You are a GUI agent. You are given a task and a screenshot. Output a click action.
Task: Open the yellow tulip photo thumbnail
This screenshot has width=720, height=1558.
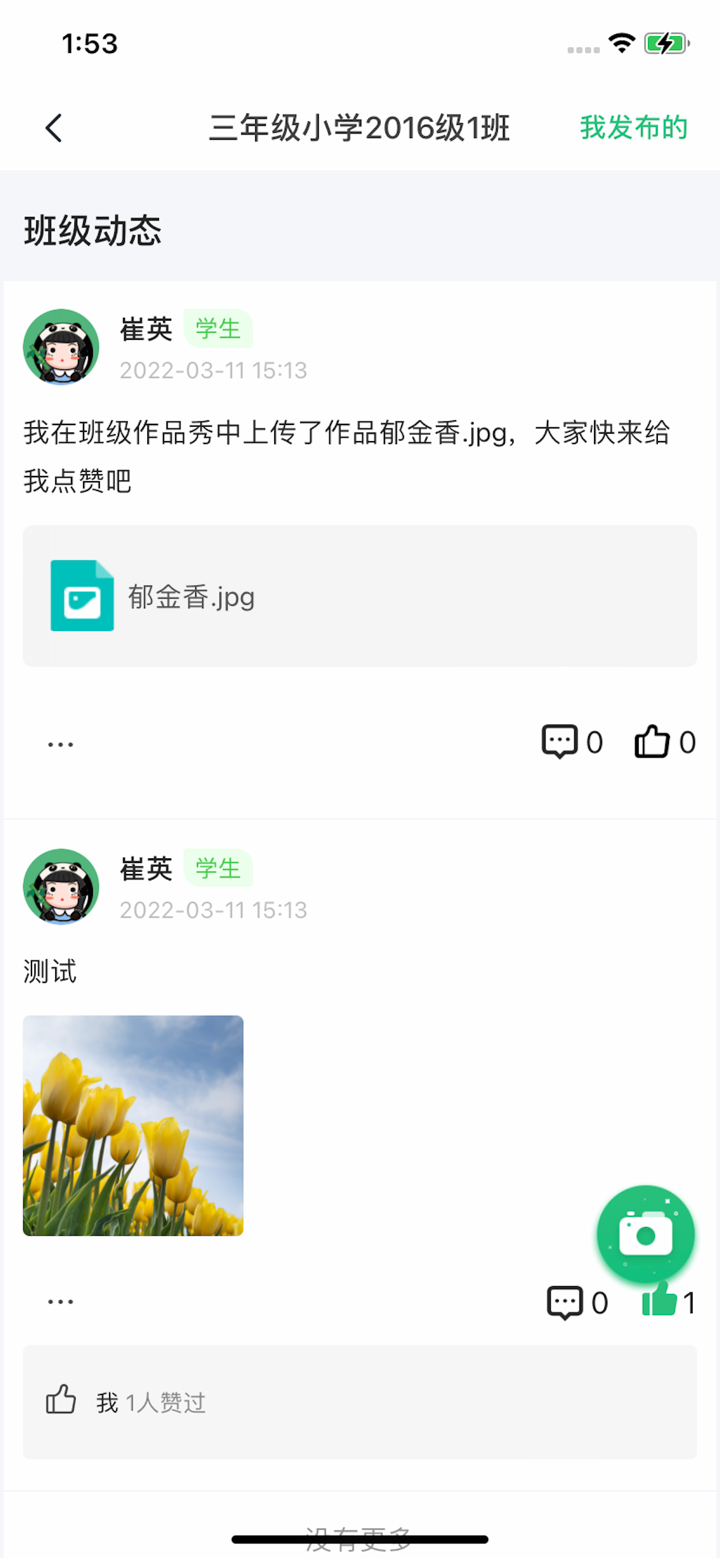(132, 1124)
